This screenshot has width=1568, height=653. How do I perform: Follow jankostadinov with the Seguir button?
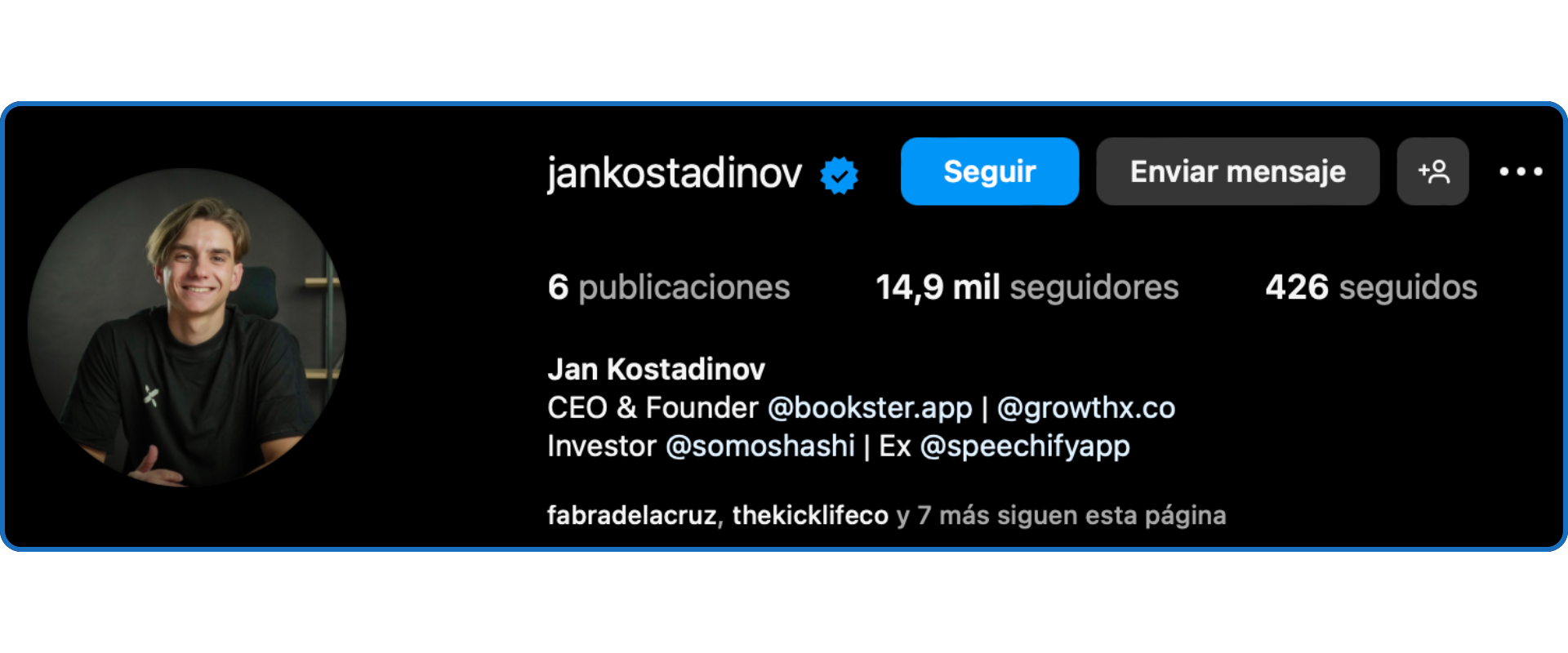(x=989, y=171)
